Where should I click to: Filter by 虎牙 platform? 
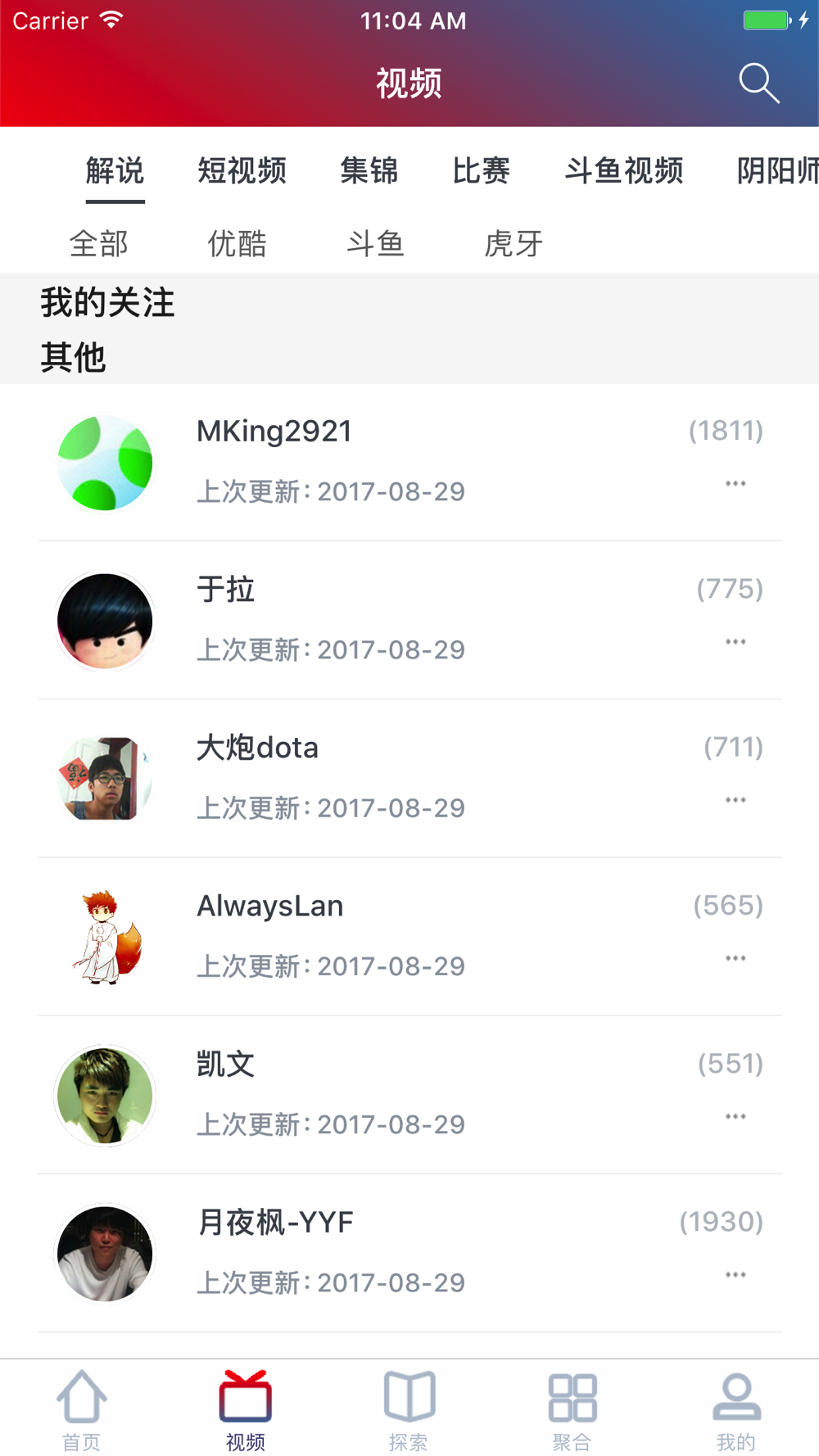point(514,243)
